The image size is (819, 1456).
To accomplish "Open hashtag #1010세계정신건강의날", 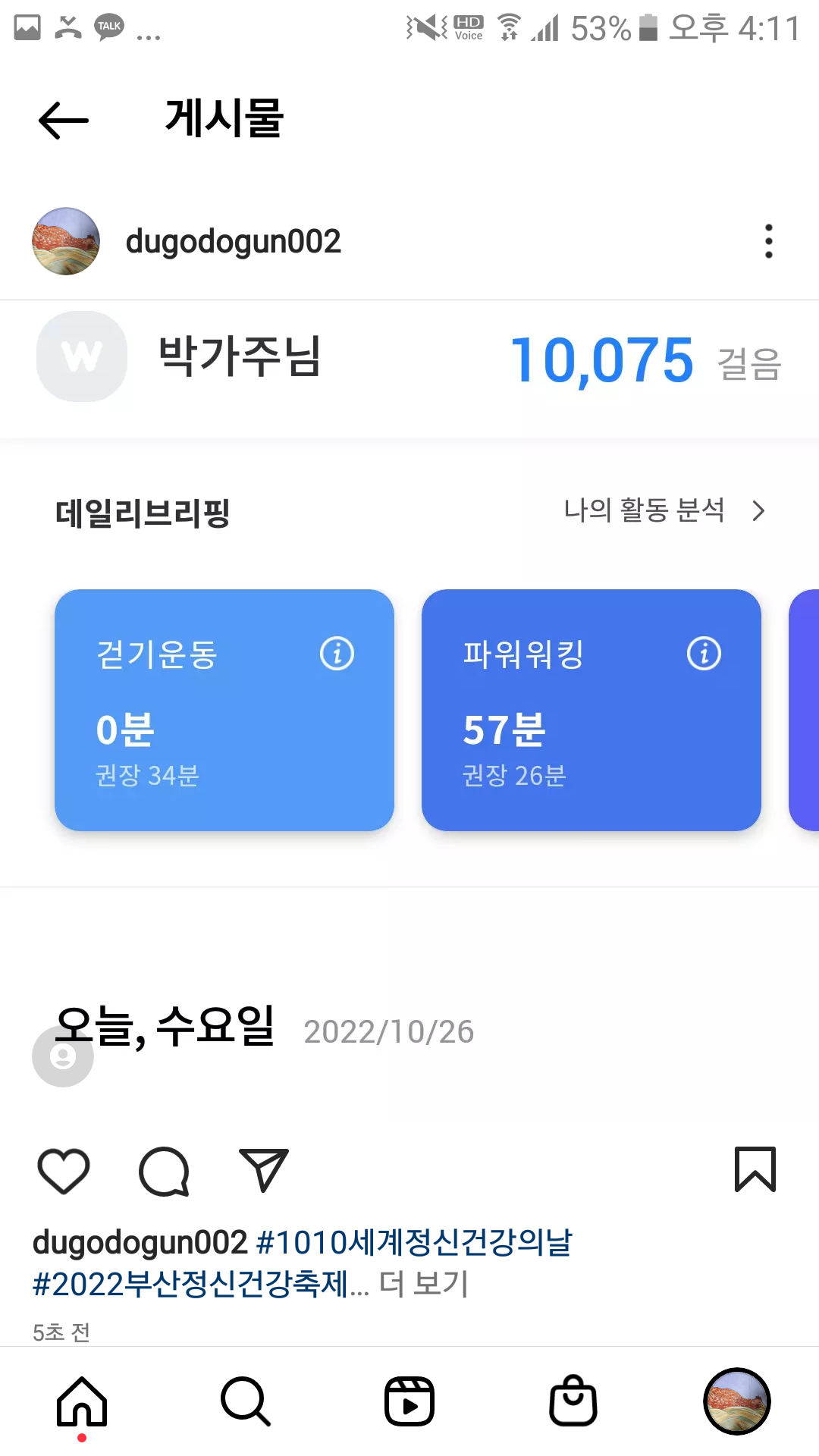I will pos(414,1242).
